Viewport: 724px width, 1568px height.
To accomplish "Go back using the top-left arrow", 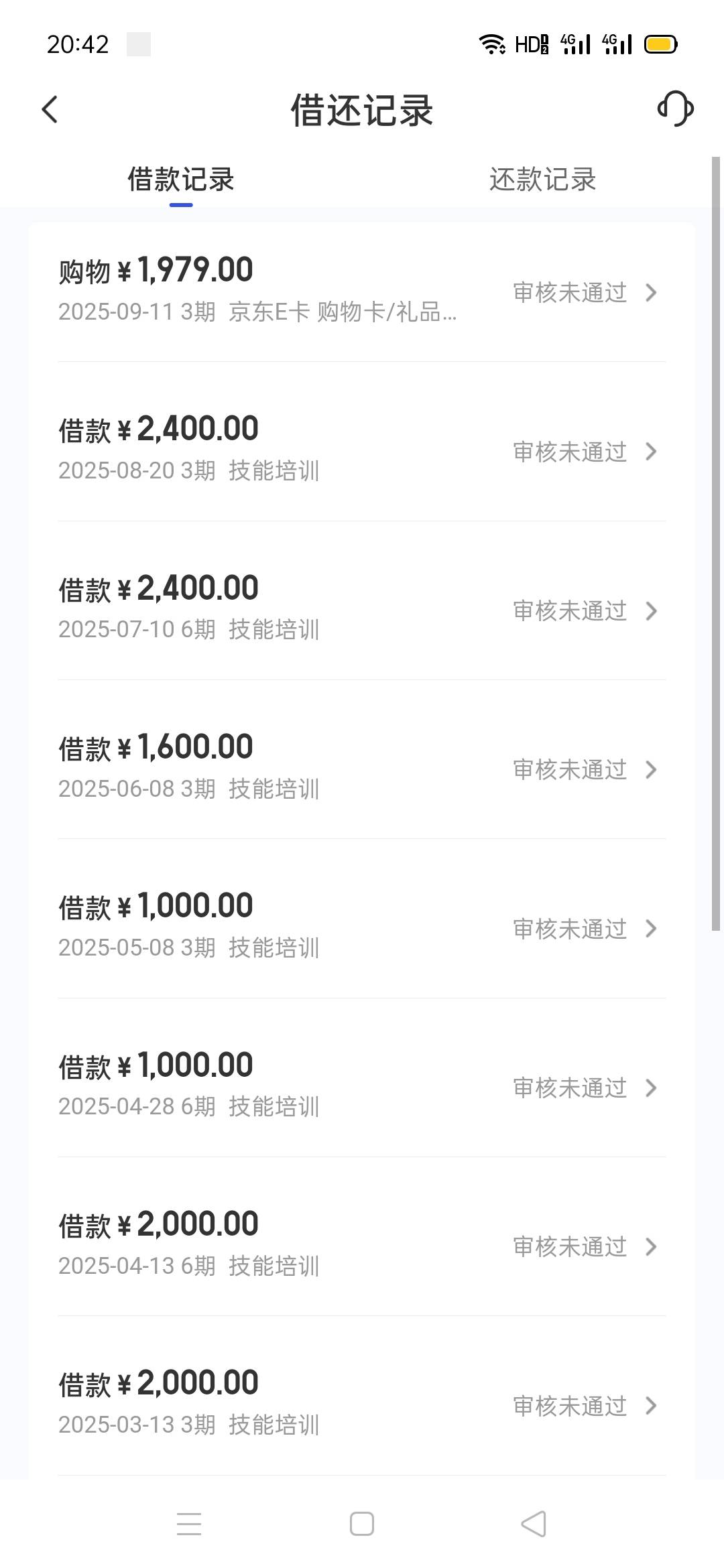I will click(50, 109).
